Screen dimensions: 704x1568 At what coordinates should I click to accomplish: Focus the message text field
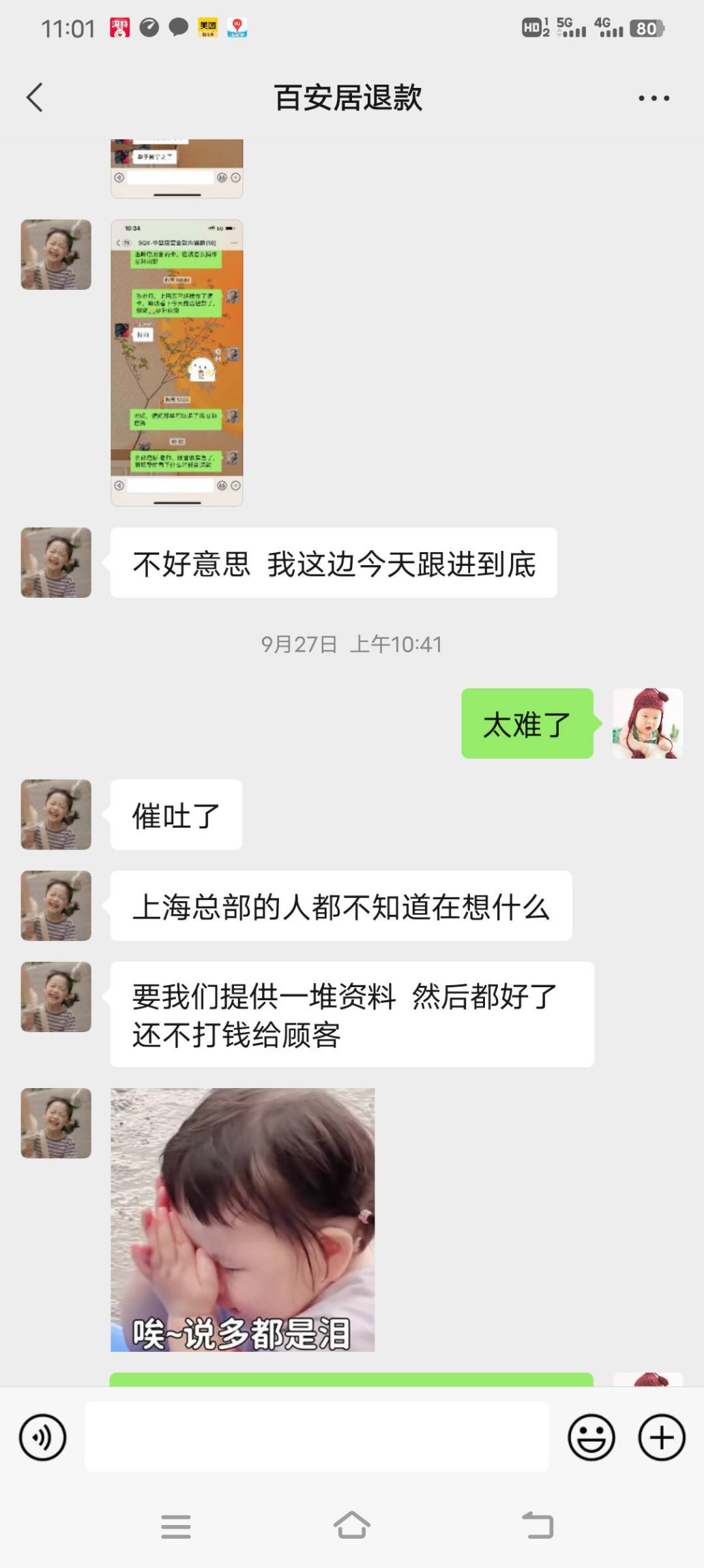[x=317, y=1436]
